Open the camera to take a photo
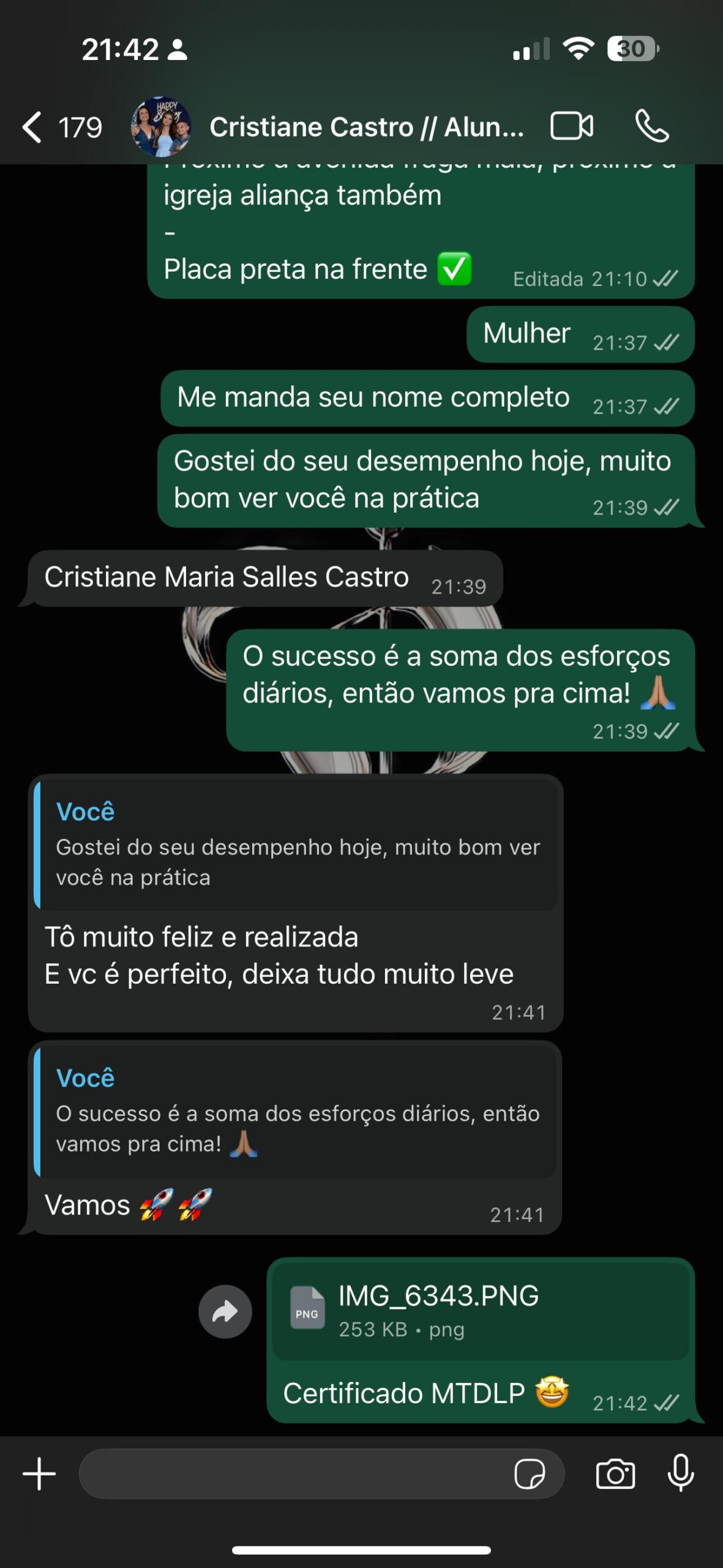This screenshot has width=723, height=1568. click(615, 1474)
